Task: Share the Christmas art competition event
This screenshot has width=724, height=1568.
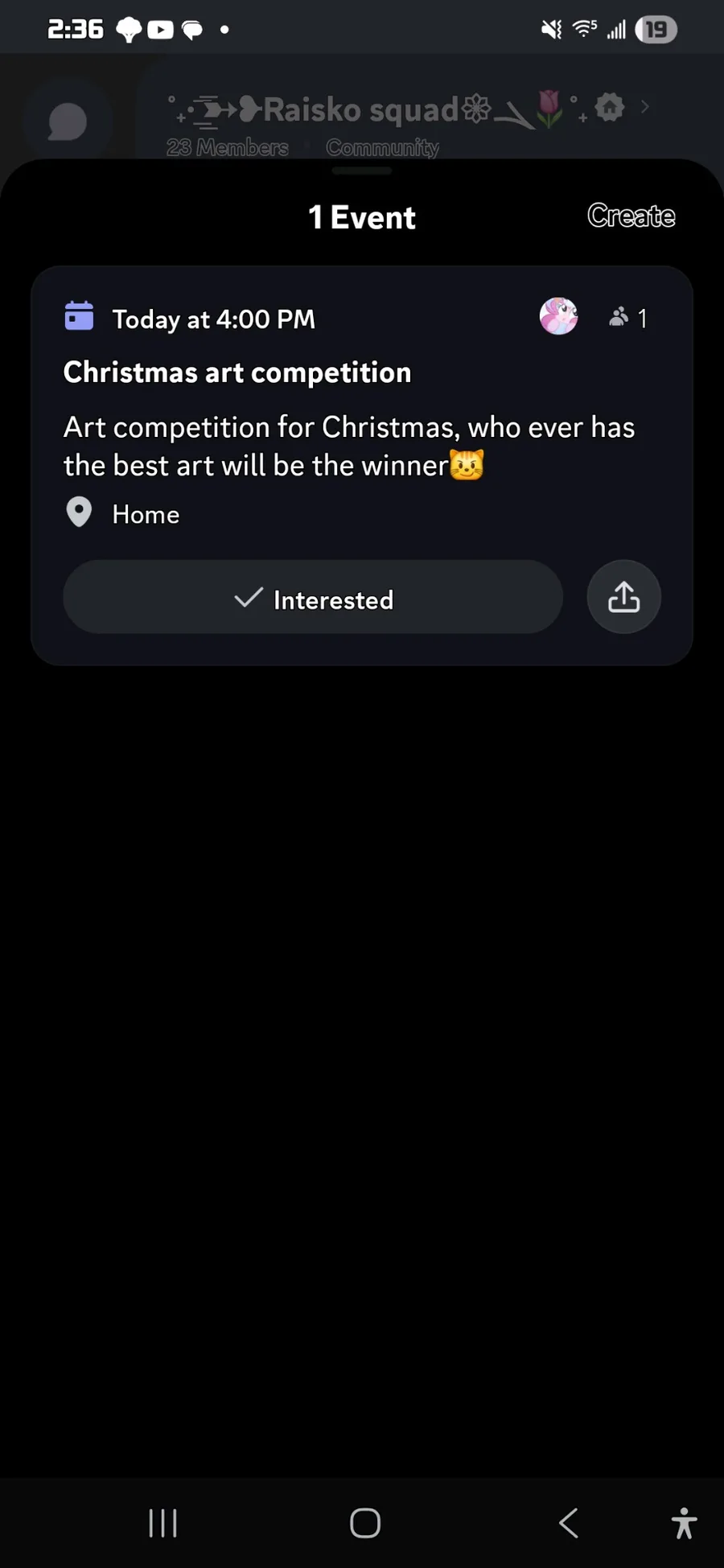Action: tap(623, 598)
